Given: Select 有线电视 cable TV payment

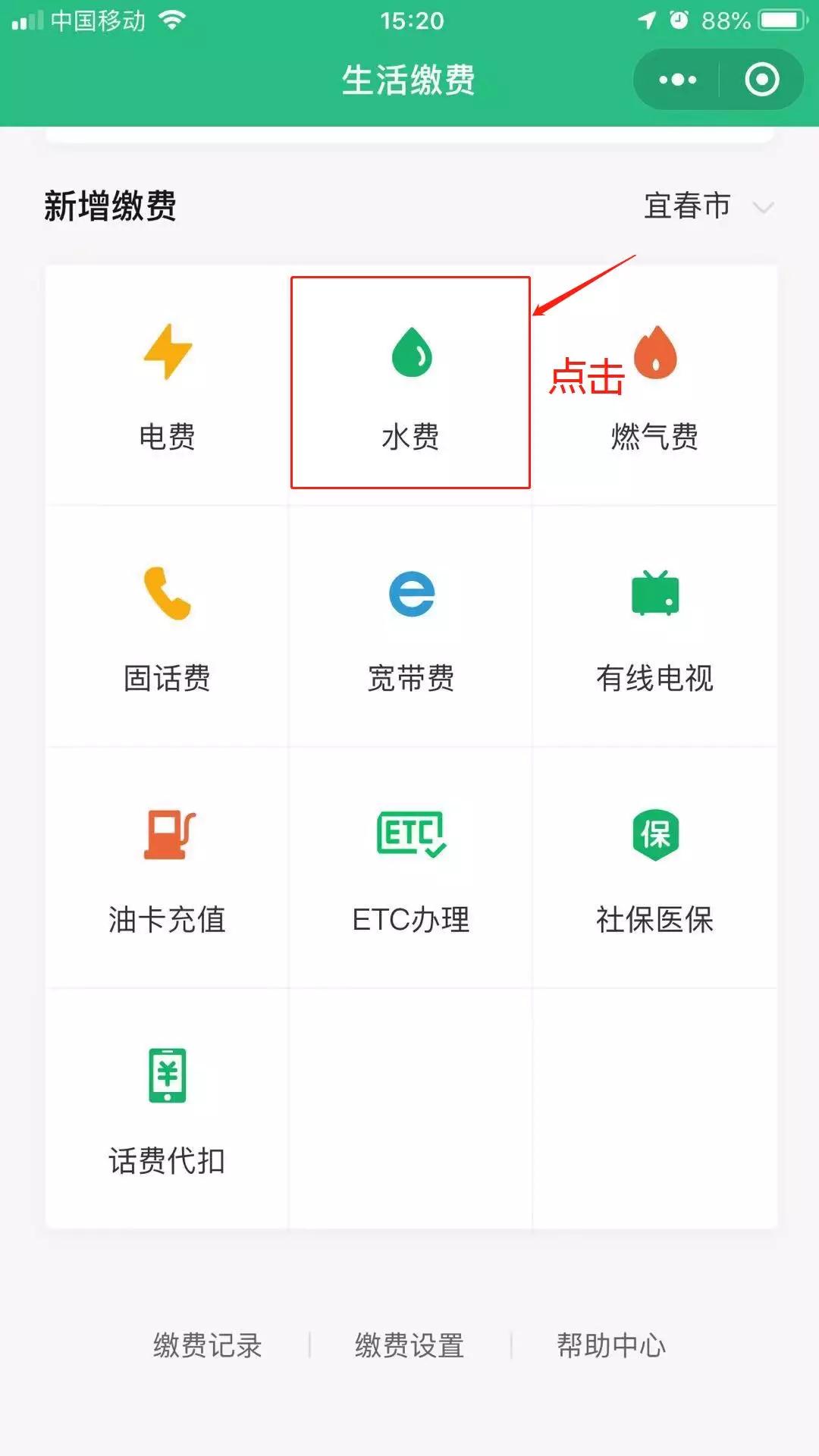Looking at the screenshot, I should pyautogui.click(x=655, y=627).
